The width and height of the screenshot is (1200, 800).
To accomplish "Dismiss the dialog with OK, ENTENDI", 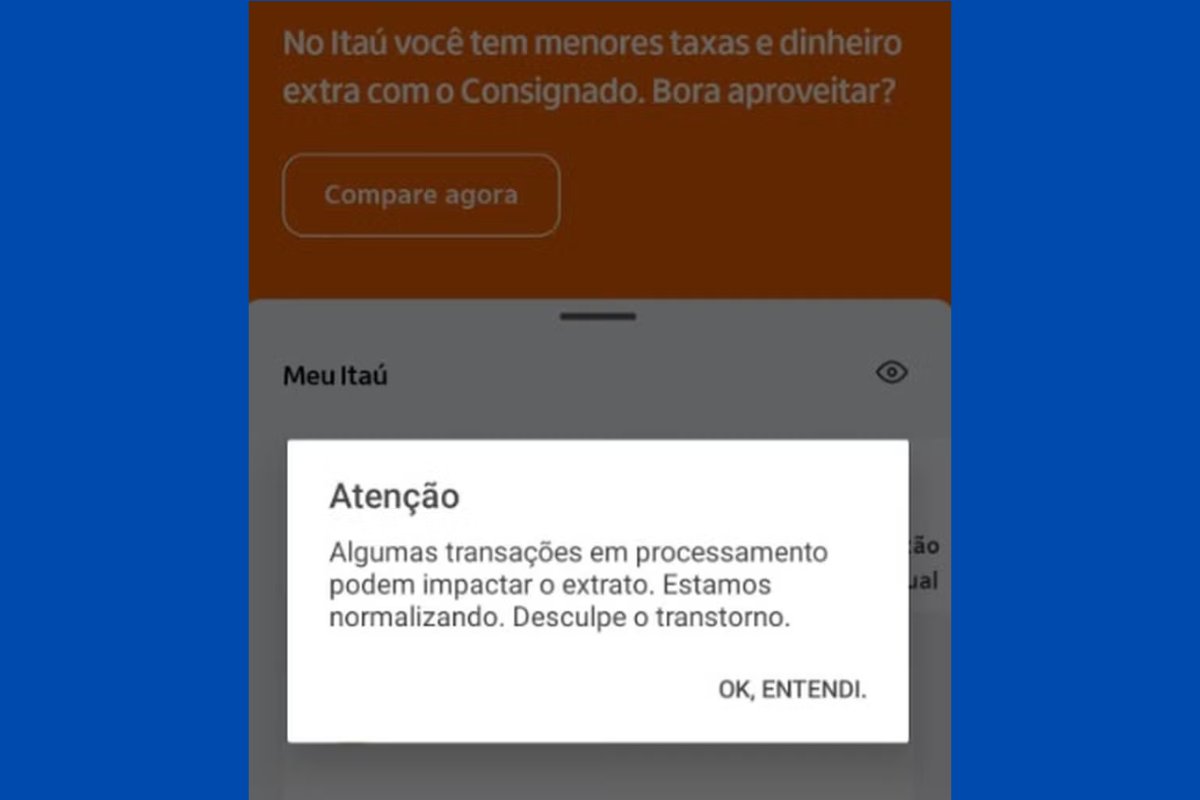I will (792, 690).
